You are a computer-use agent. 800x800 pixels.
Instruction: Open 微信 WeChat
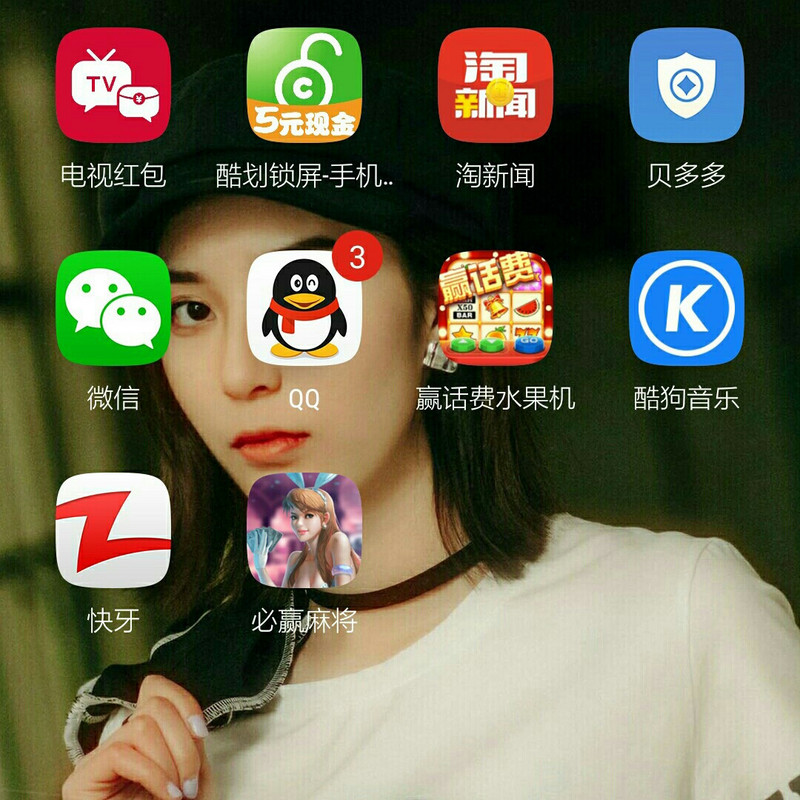[x=113, y=307]
